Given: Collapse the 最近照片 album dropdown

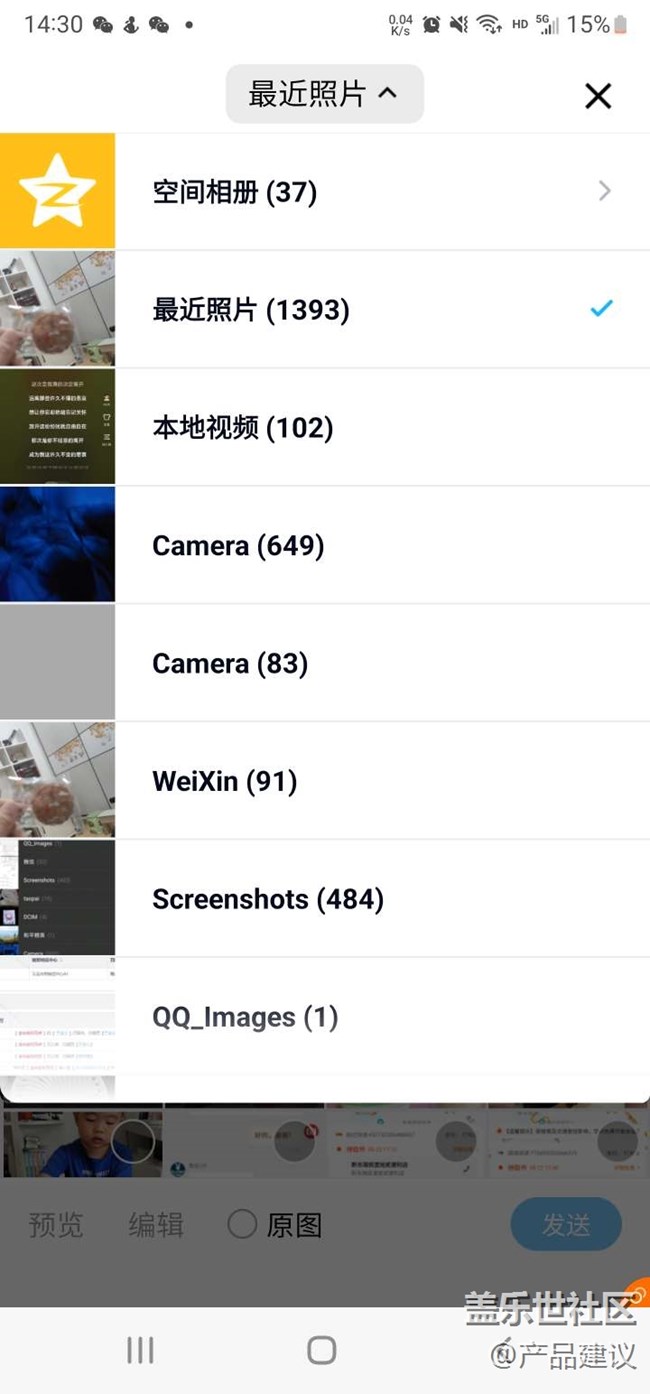Looking at the screenshot, I should tap(324, 94).
